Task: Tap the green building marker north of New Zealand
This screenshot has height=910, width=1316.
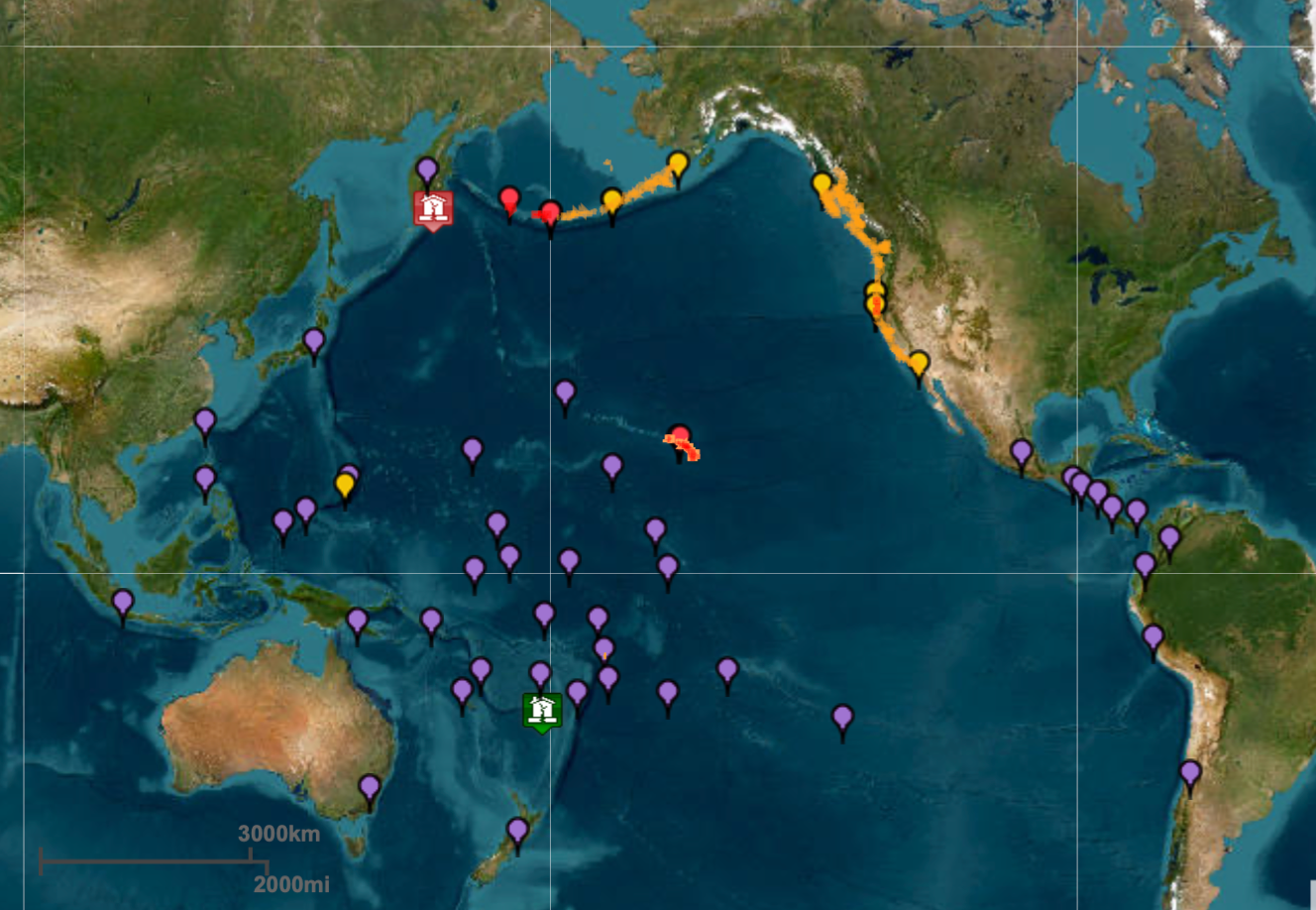Action: point(542,710)
